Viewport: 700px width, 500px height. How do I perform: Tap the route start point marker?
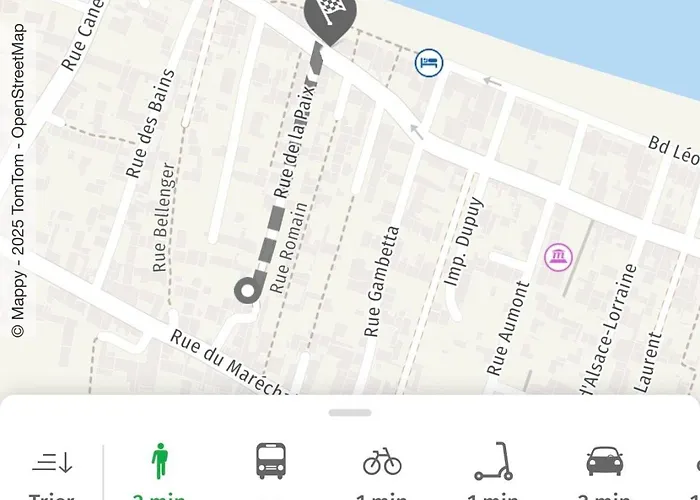click(x=246, y=291)
